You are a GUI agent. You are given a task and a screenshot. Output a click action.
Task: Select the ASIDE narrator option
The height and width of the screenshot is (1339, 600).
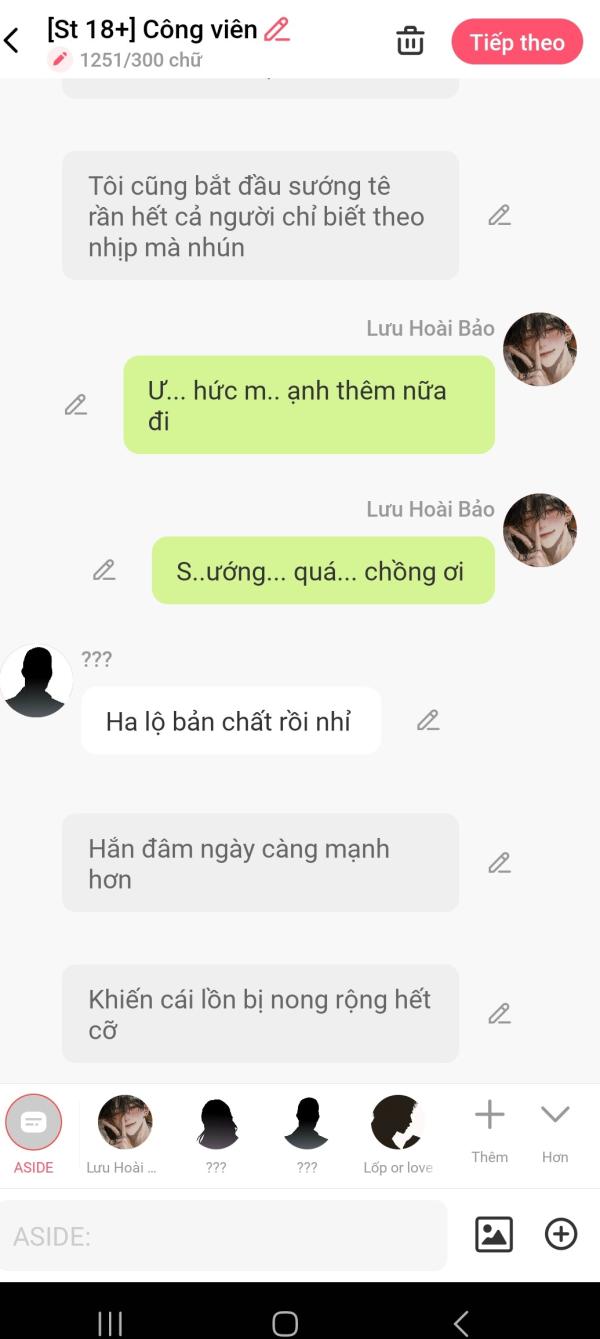(x=34, y=1133)
